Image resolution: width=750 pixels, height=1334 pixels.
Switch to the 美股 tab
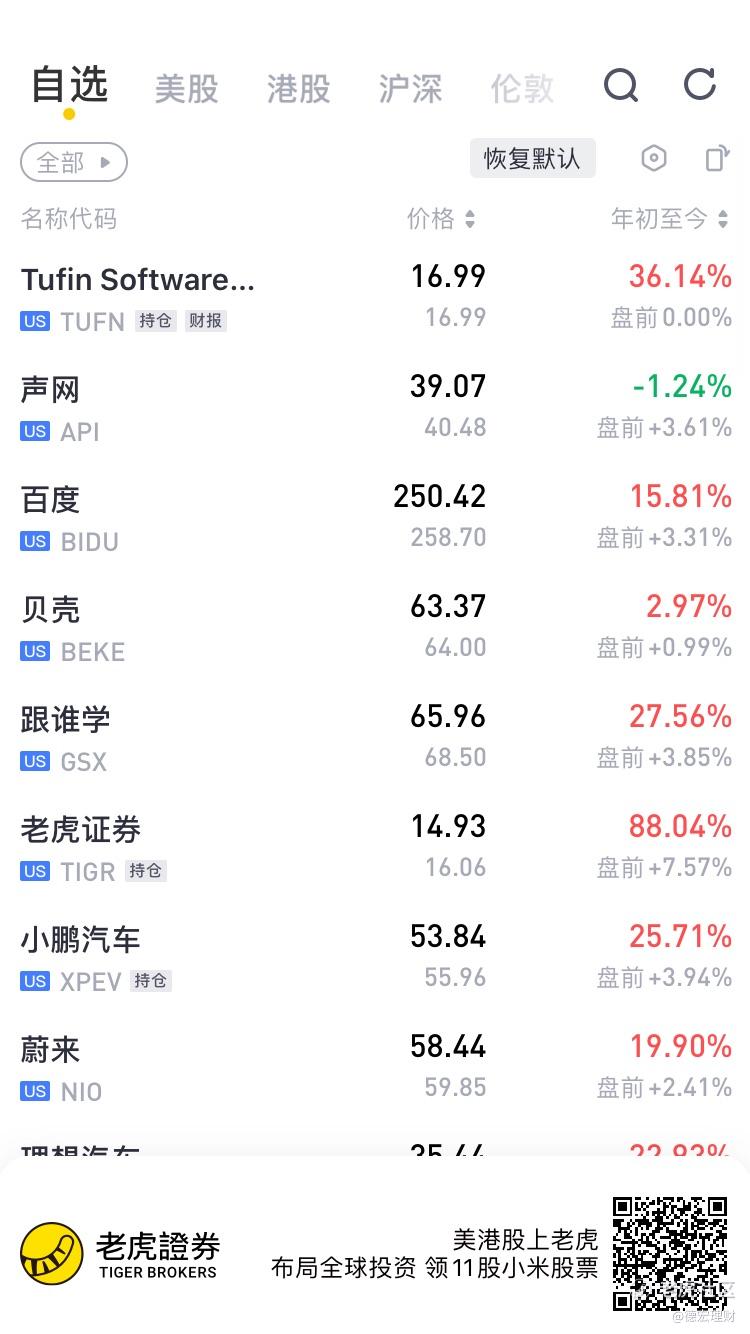click(186, 89)
